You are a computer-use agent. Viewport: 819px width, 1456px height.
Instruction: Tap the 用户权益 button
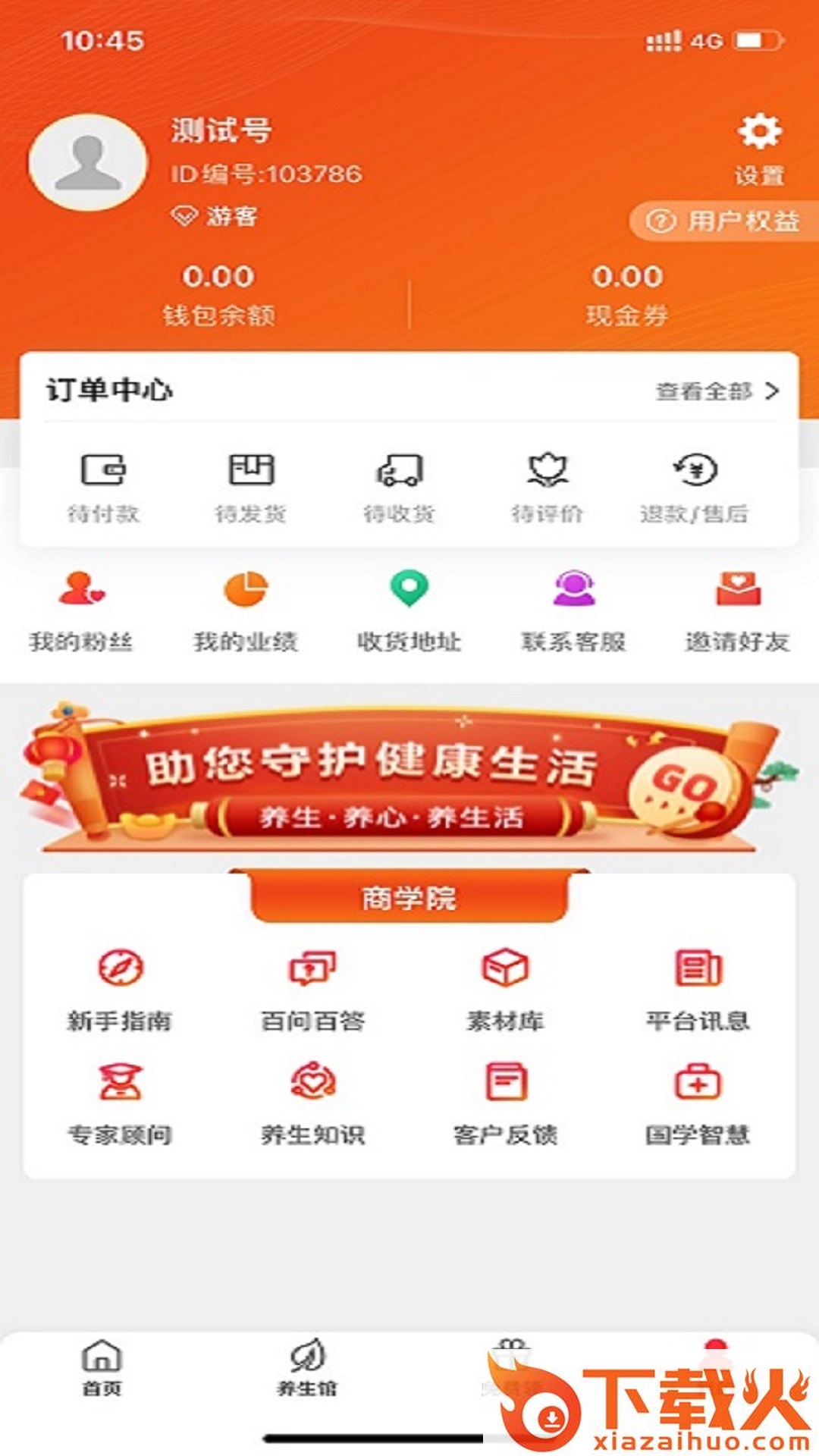point(723,221)
